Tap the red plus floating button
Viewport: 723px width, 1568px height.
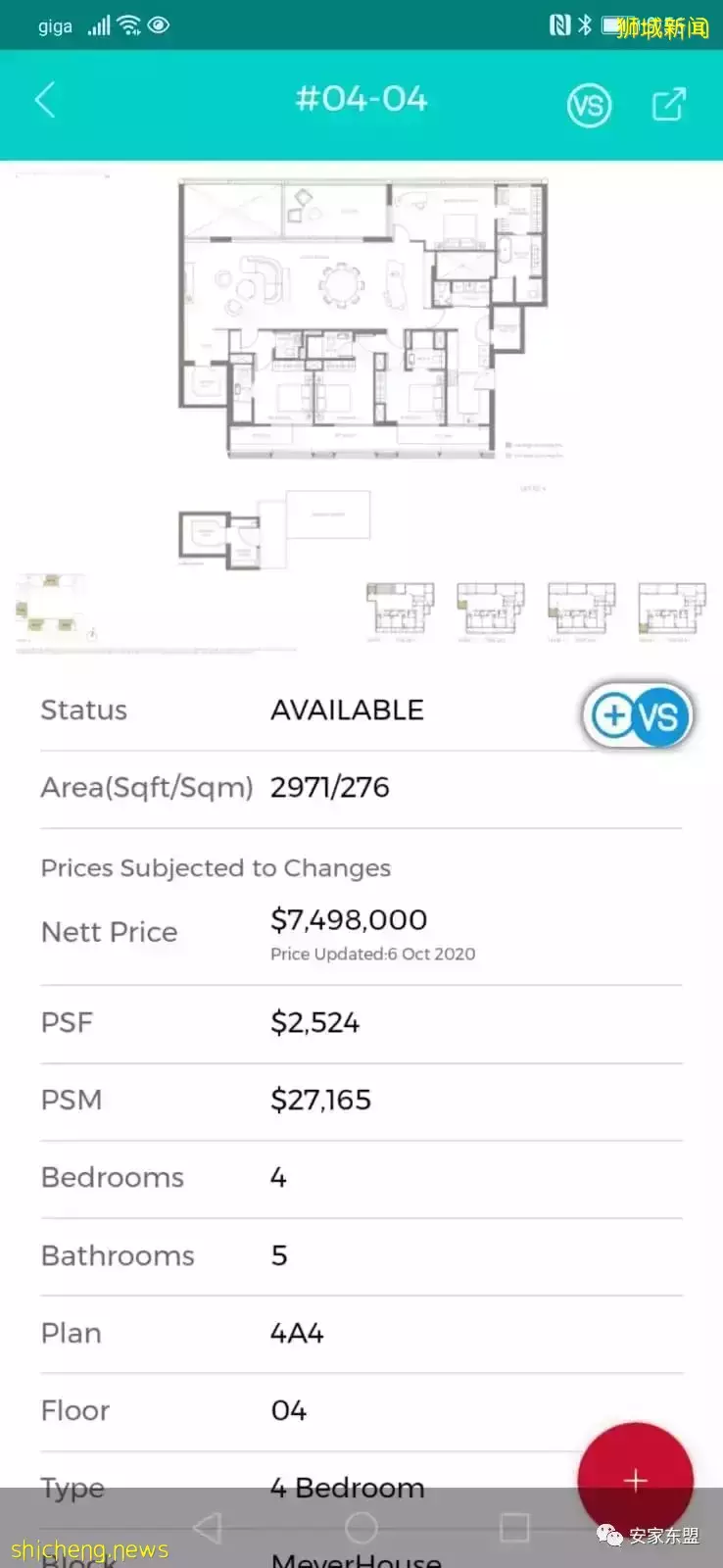[x=635, y=1480]
